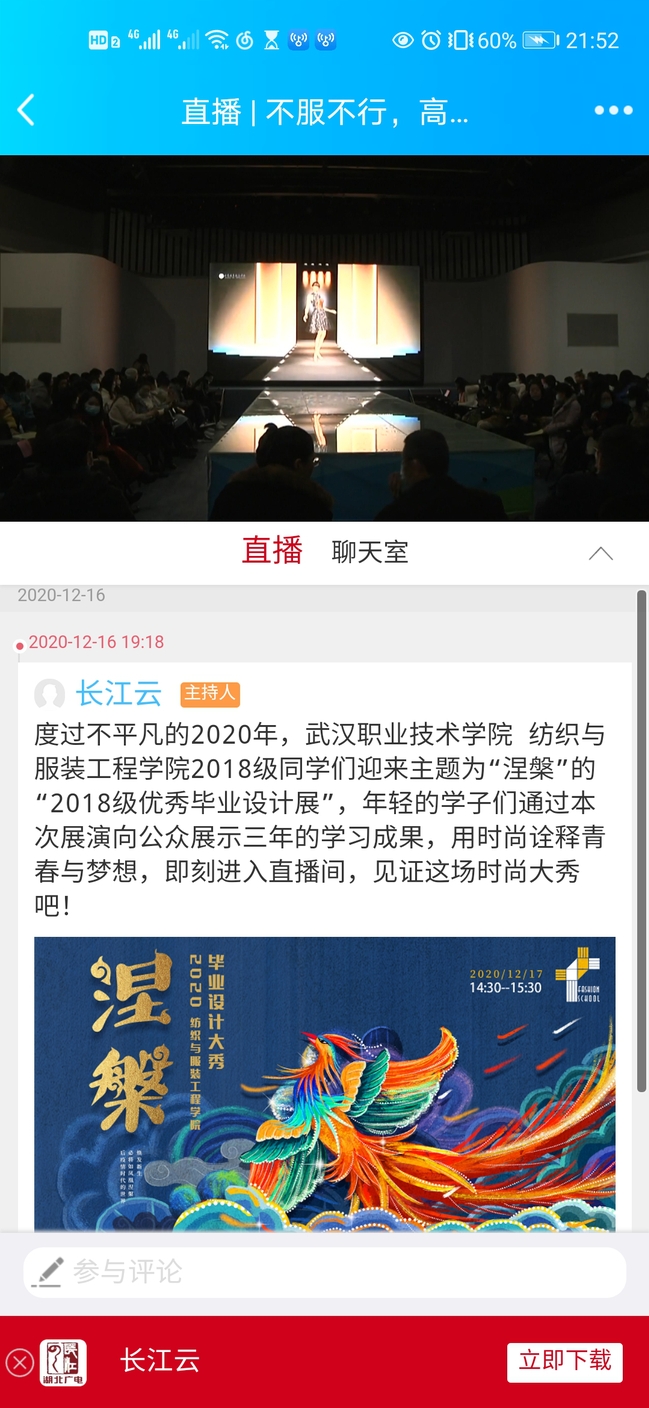
Task: Tap the live stream video player
Action: 324,338
